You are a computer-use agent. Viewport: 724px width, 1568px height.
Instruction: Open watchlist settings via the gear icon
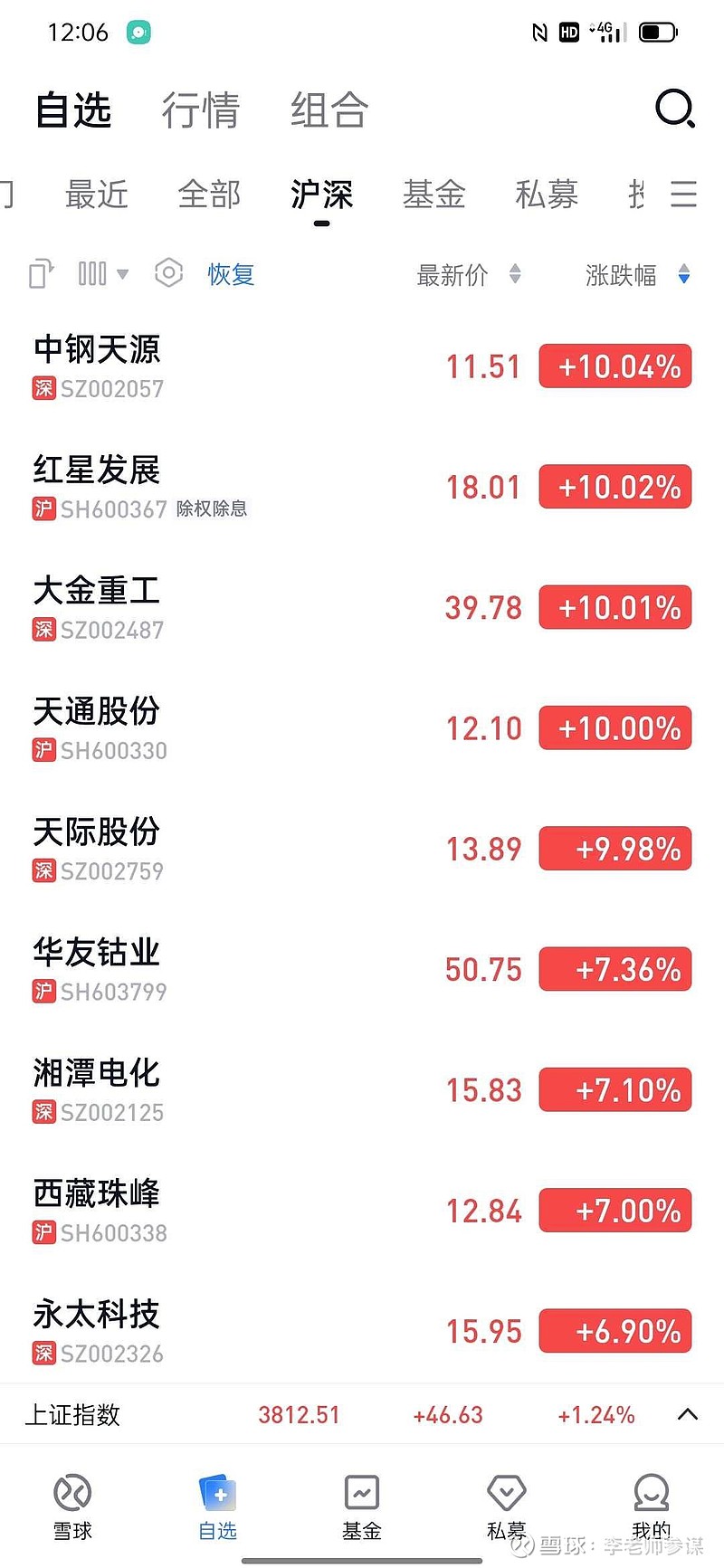click(x=168, y=273)
